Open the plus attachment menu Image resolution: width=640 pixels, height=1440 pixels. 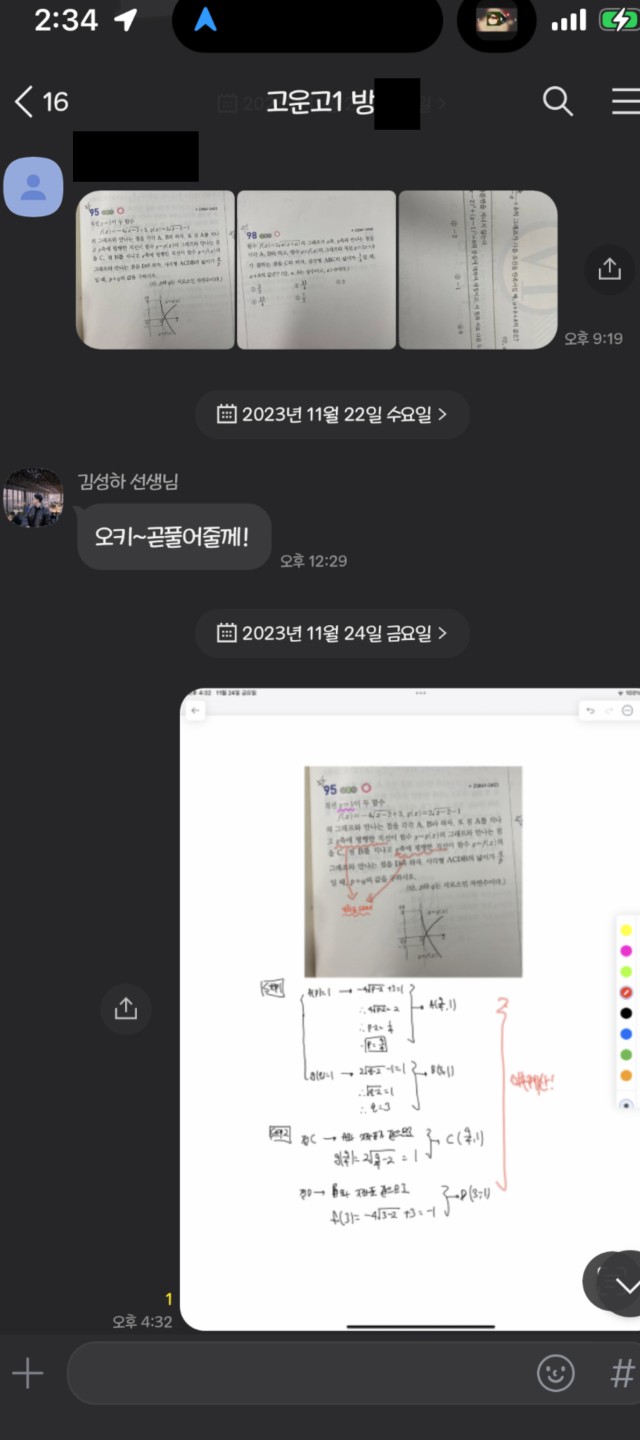[27, 1374]
